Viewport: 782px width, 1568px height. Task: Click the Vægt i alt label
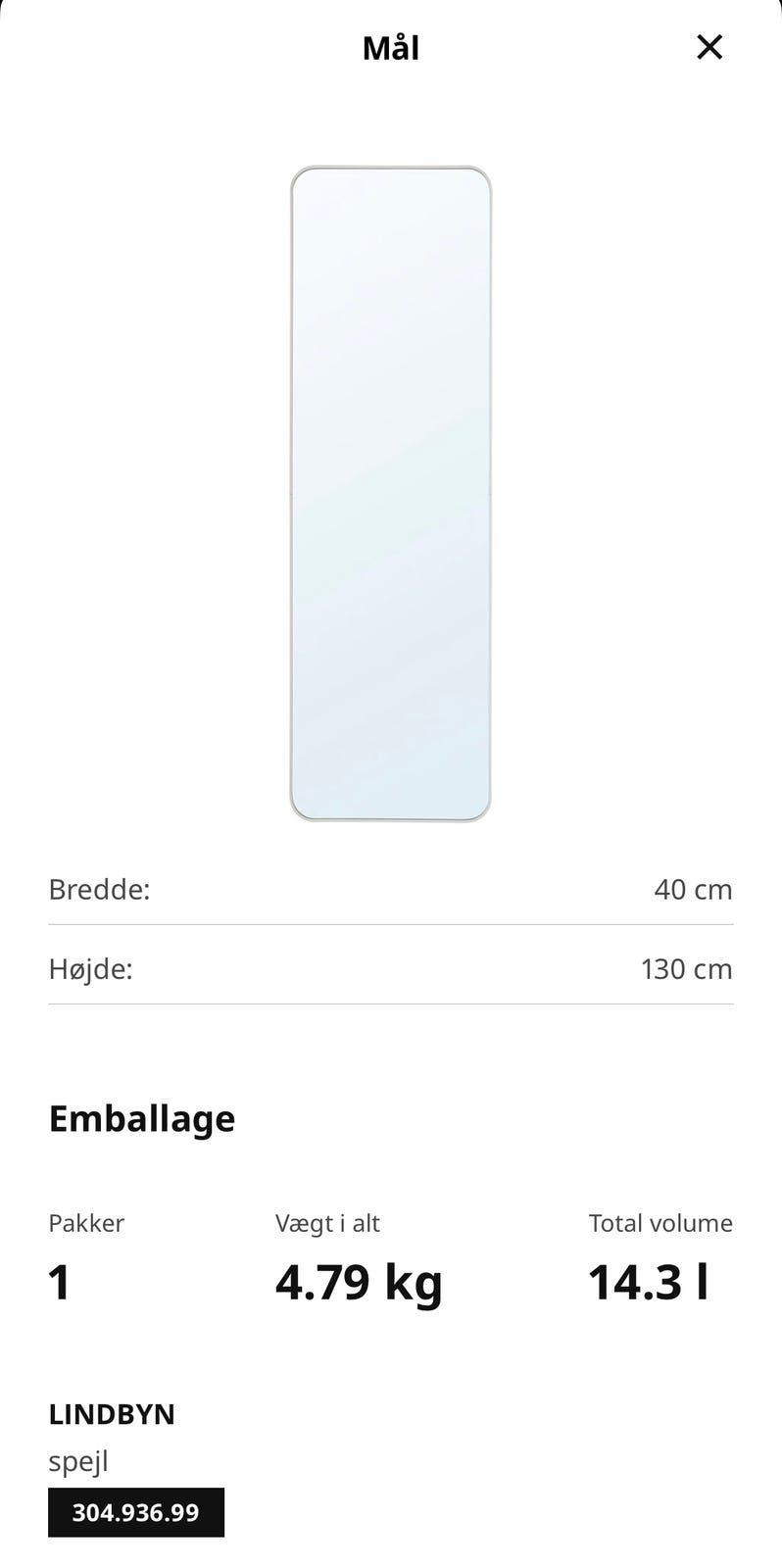pyautogui.click(x=328, y=1223)
